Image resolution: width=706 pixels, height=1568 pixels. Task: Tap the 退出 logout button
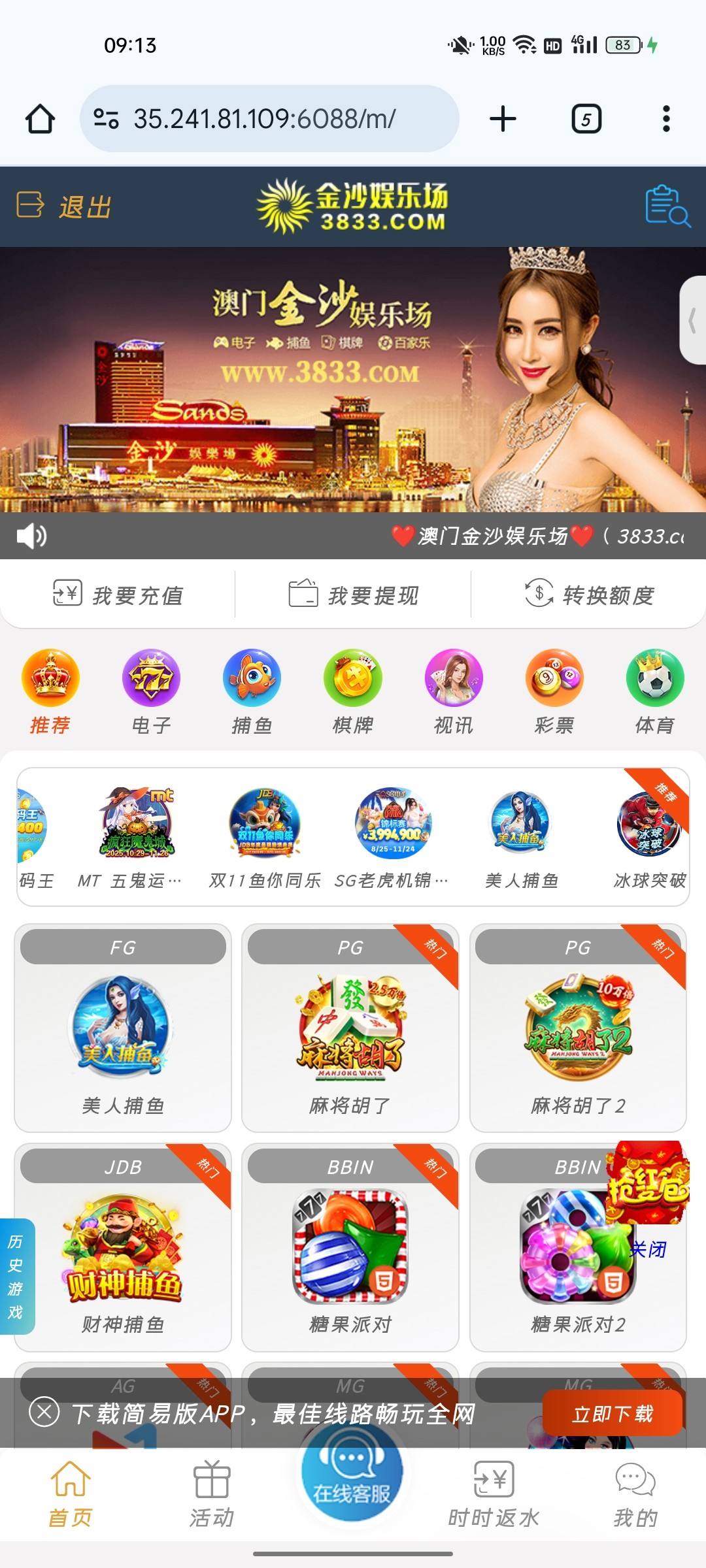(x=64, y=206)
